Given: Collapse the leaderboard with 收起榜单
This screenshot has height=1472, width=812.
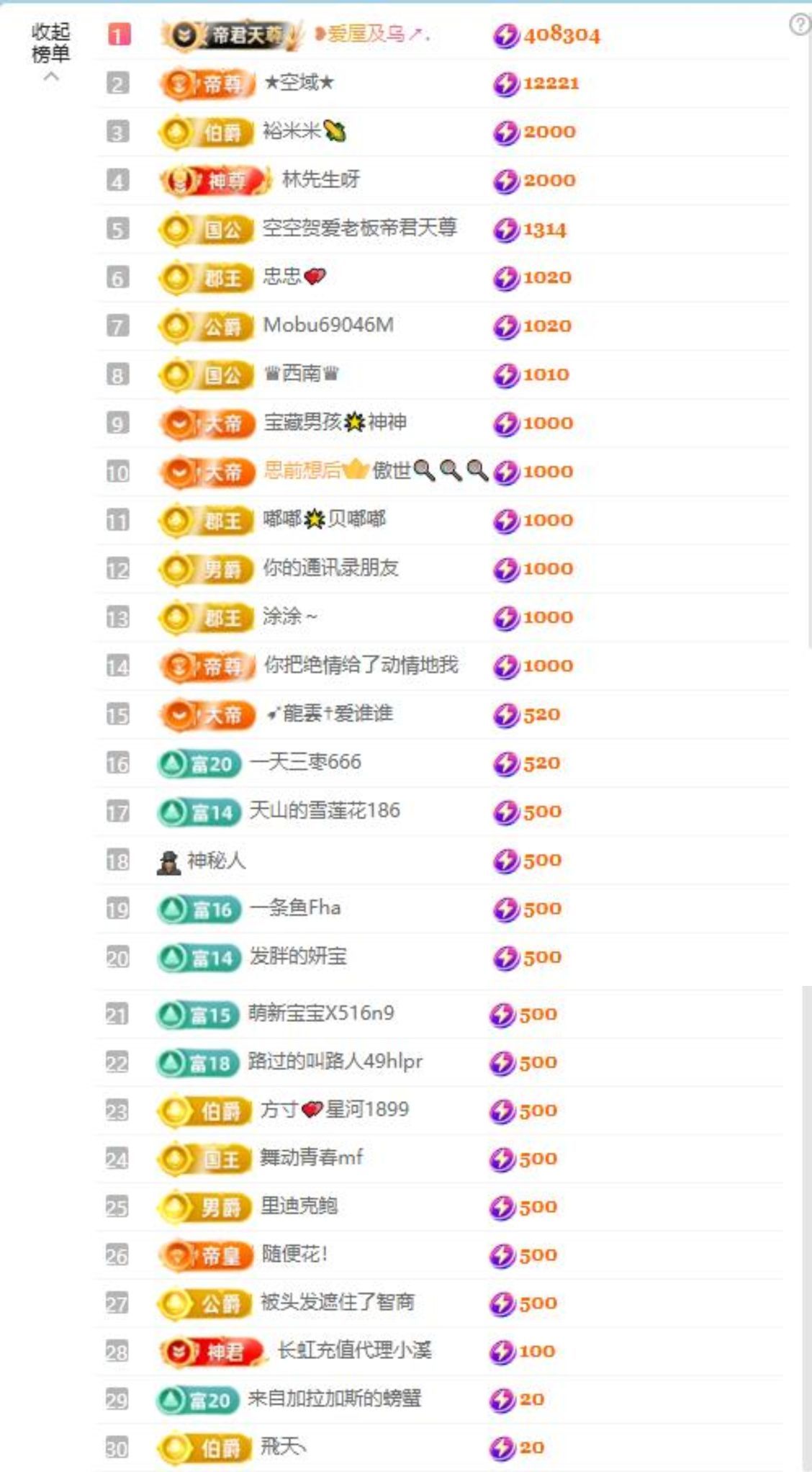Looking at the screenshot, I should click(50, 45).
